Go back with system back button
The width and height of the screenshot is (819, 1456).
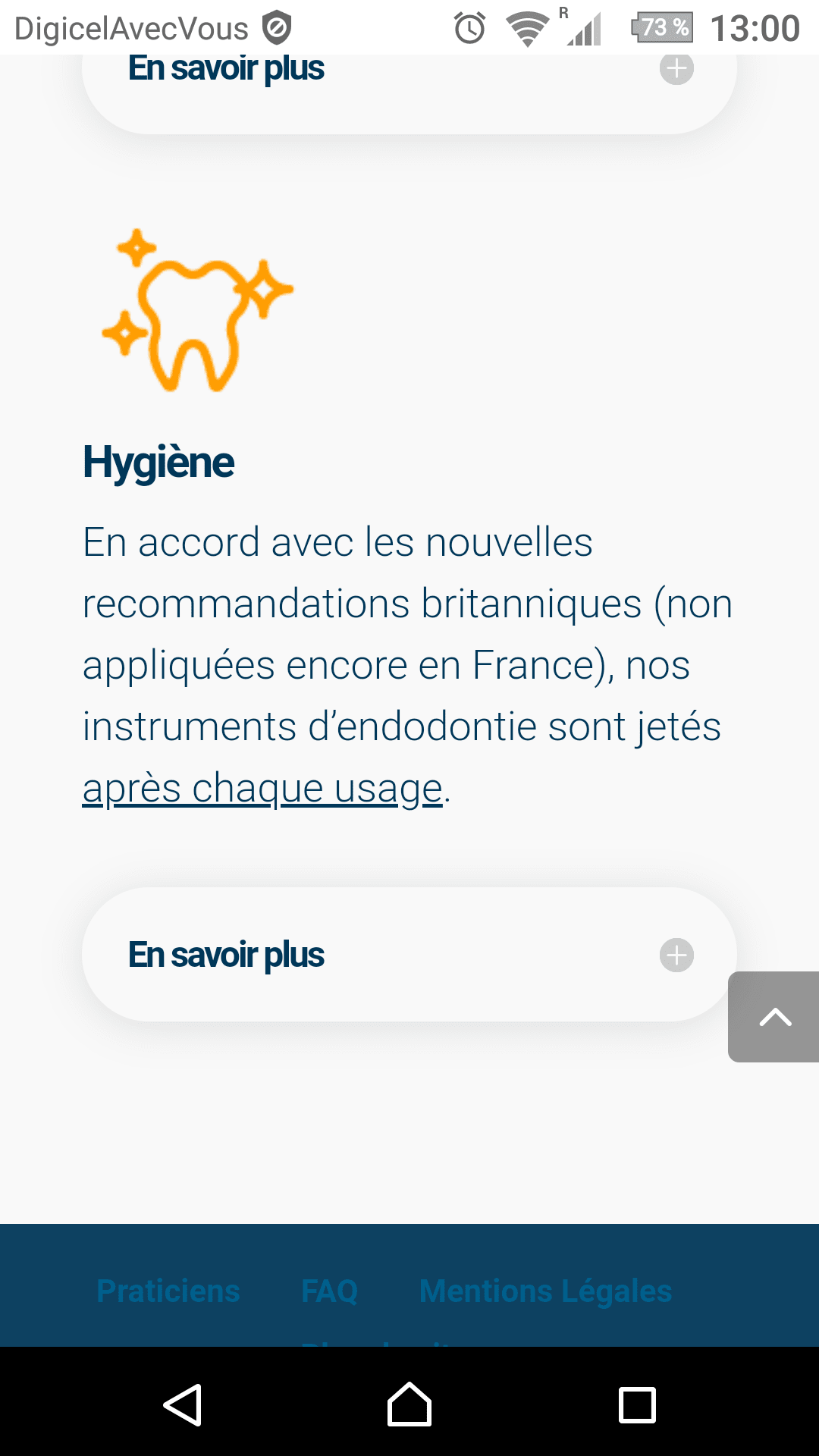tap(182, 1404)
